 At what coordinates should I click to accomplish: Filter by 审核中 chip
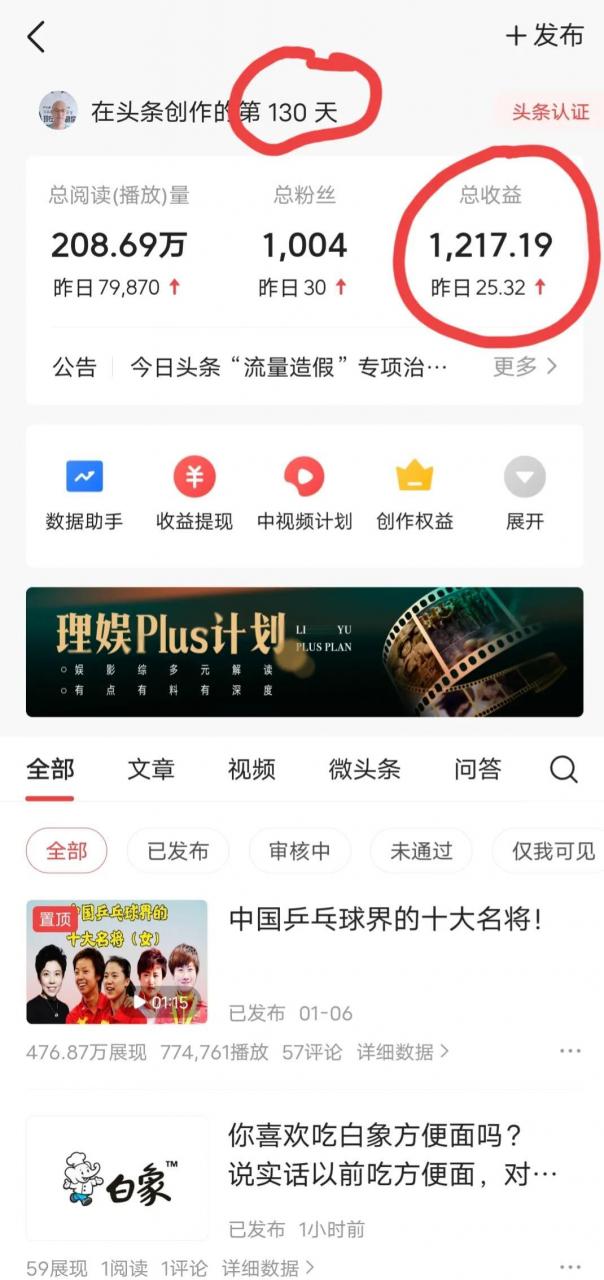point(300,851)
